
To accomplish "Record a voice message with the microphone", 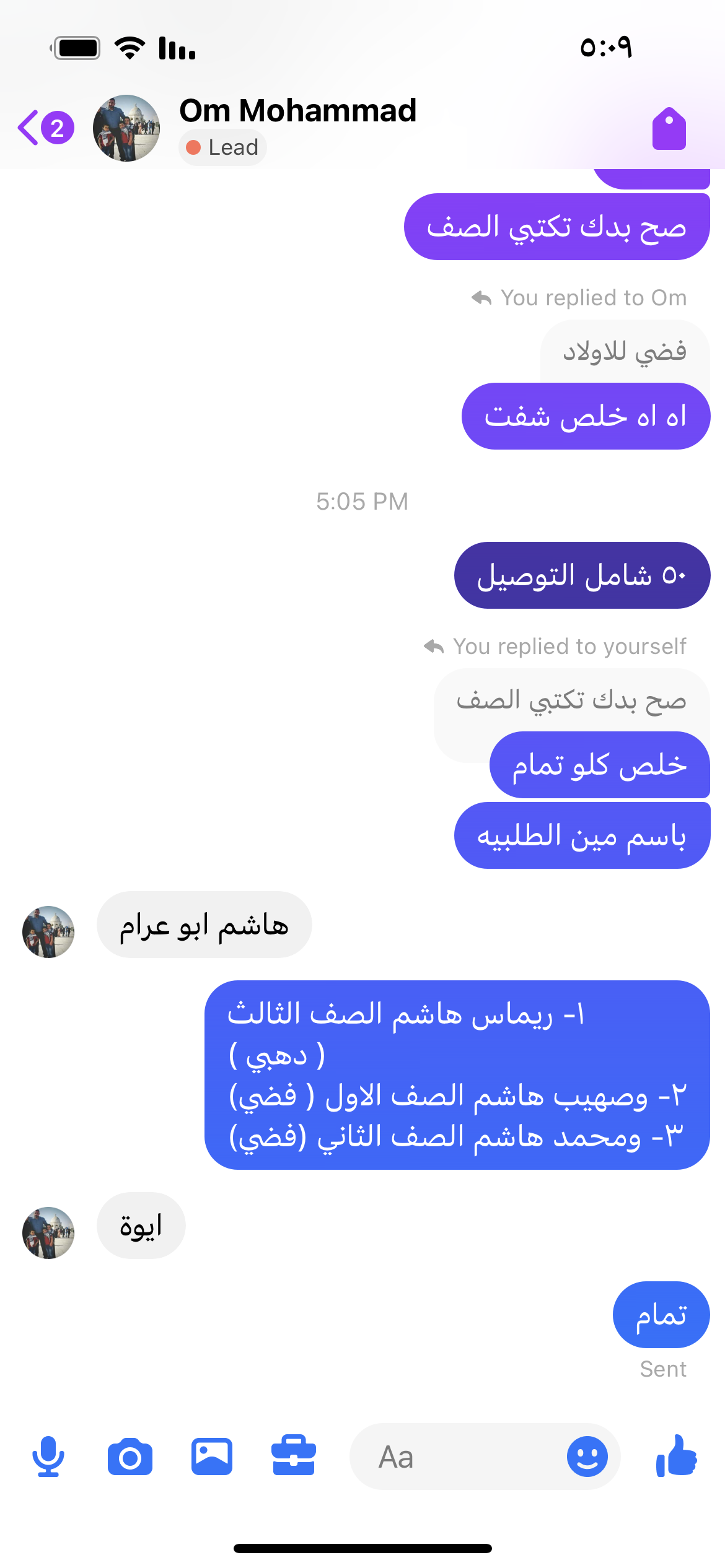I will point(48,1457).
